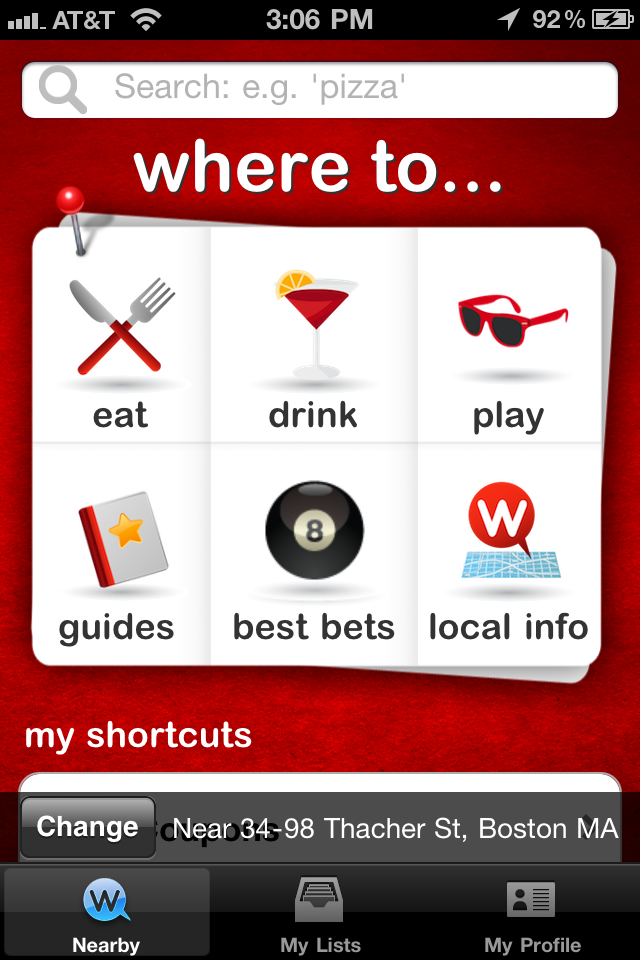Go to the My Profile tab

(532, 915)
